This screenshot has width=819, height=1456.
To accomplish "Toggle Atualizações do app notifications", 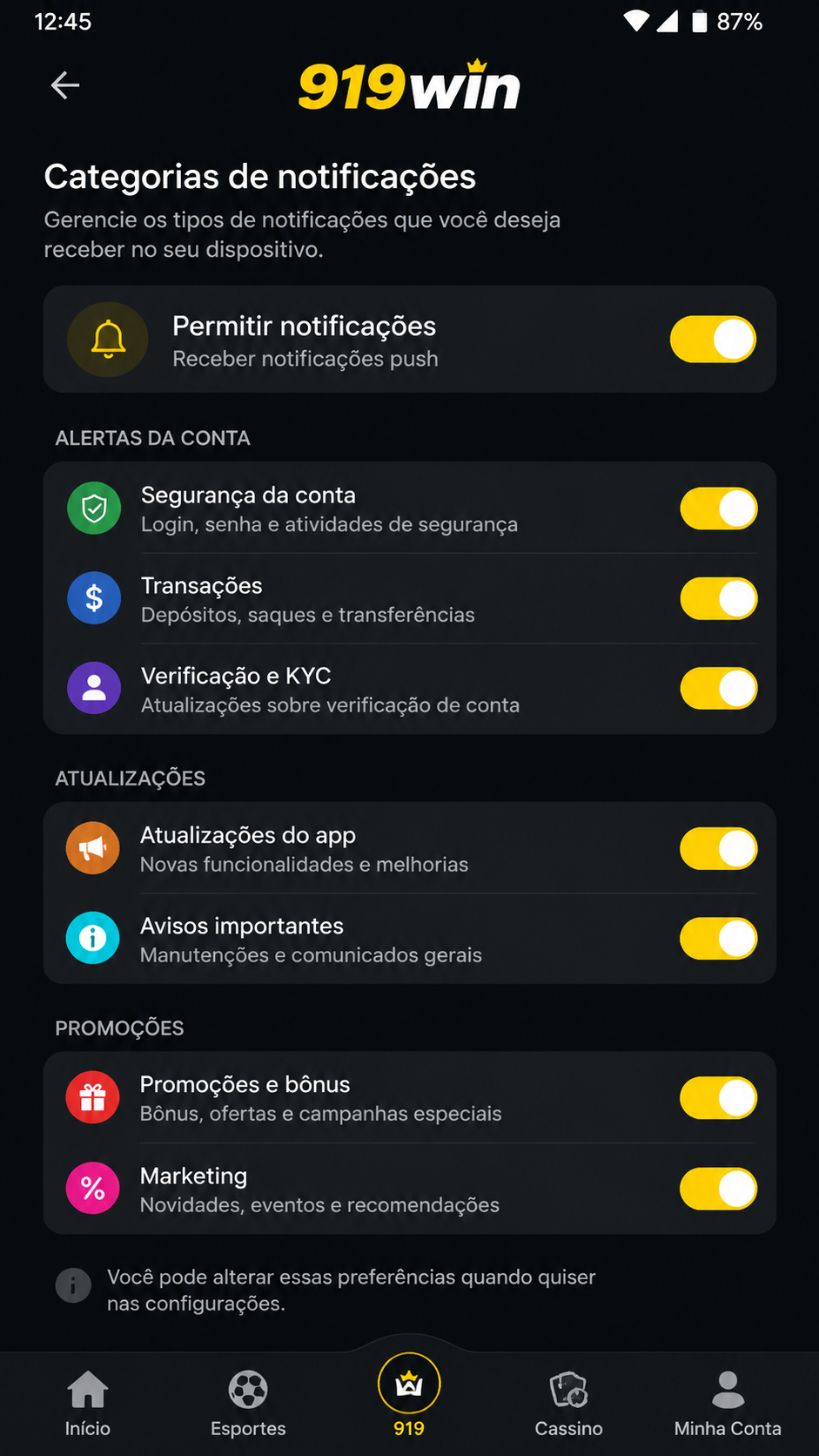I will click(719, 849).
